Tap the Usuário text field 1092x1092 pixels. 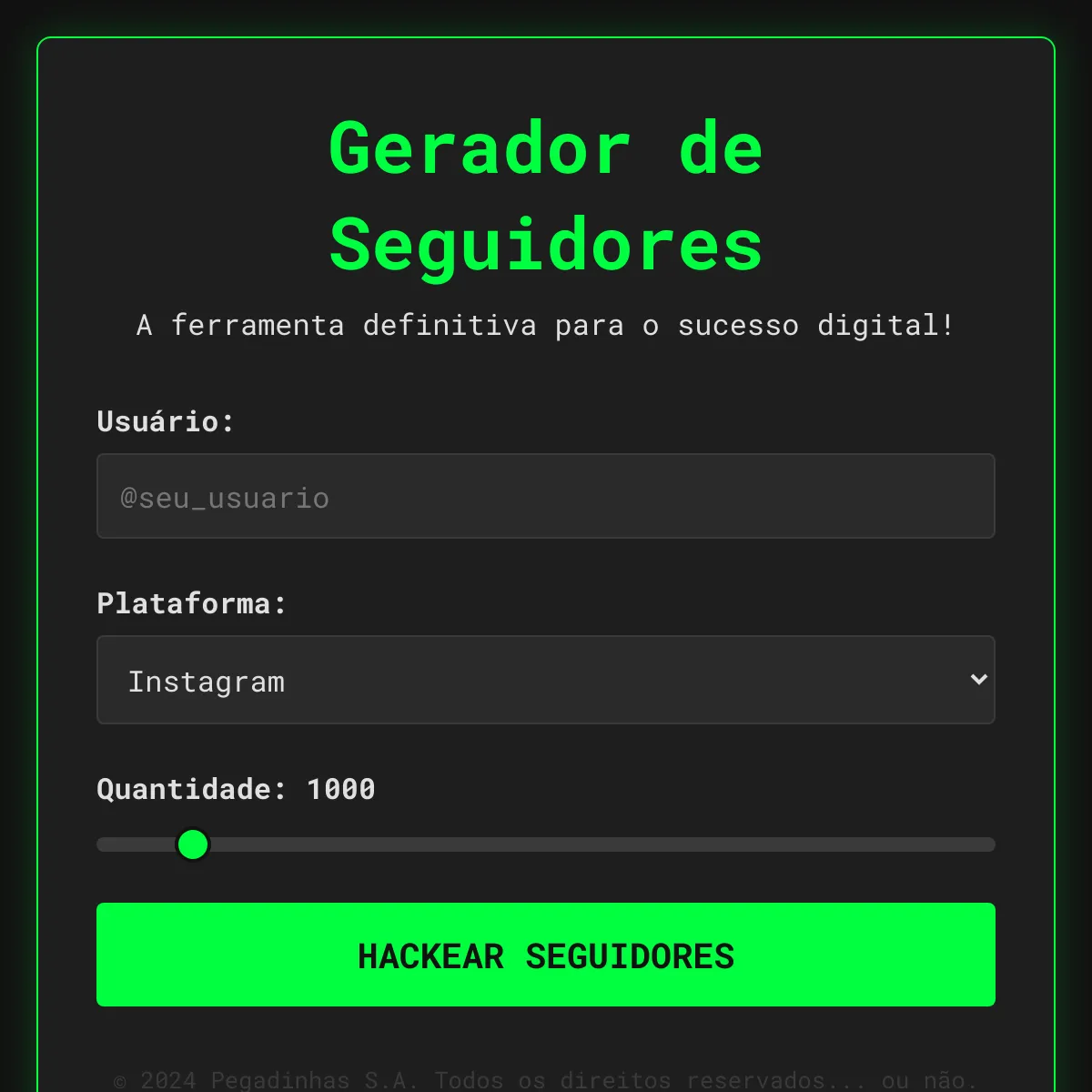click(546, 496)
